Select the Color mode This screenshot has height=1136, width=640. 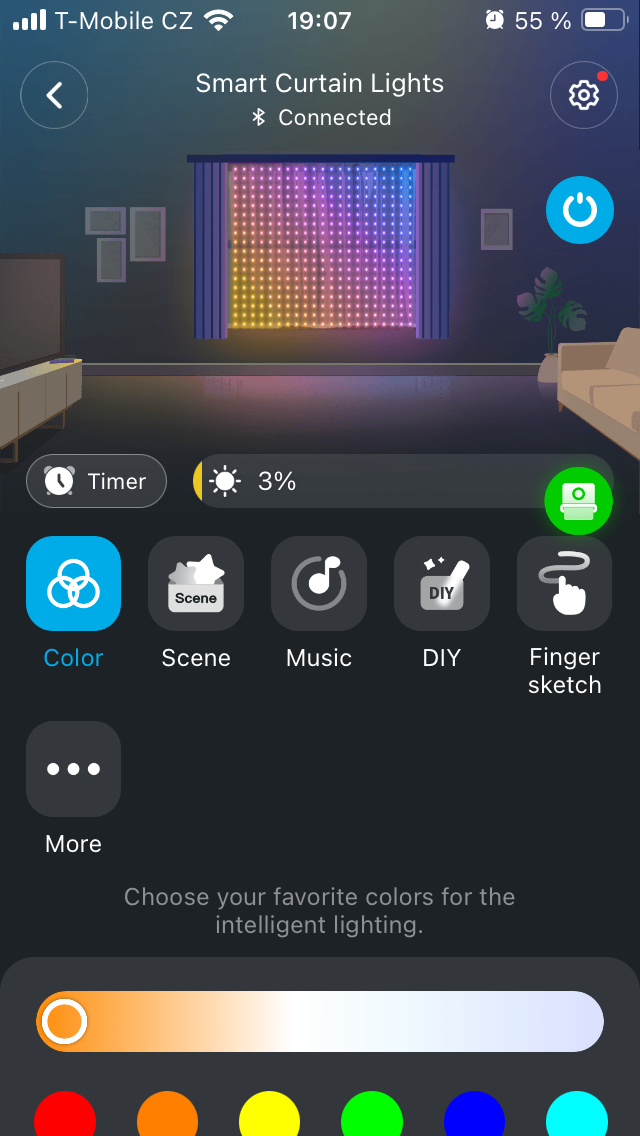(x=73, y=584)
